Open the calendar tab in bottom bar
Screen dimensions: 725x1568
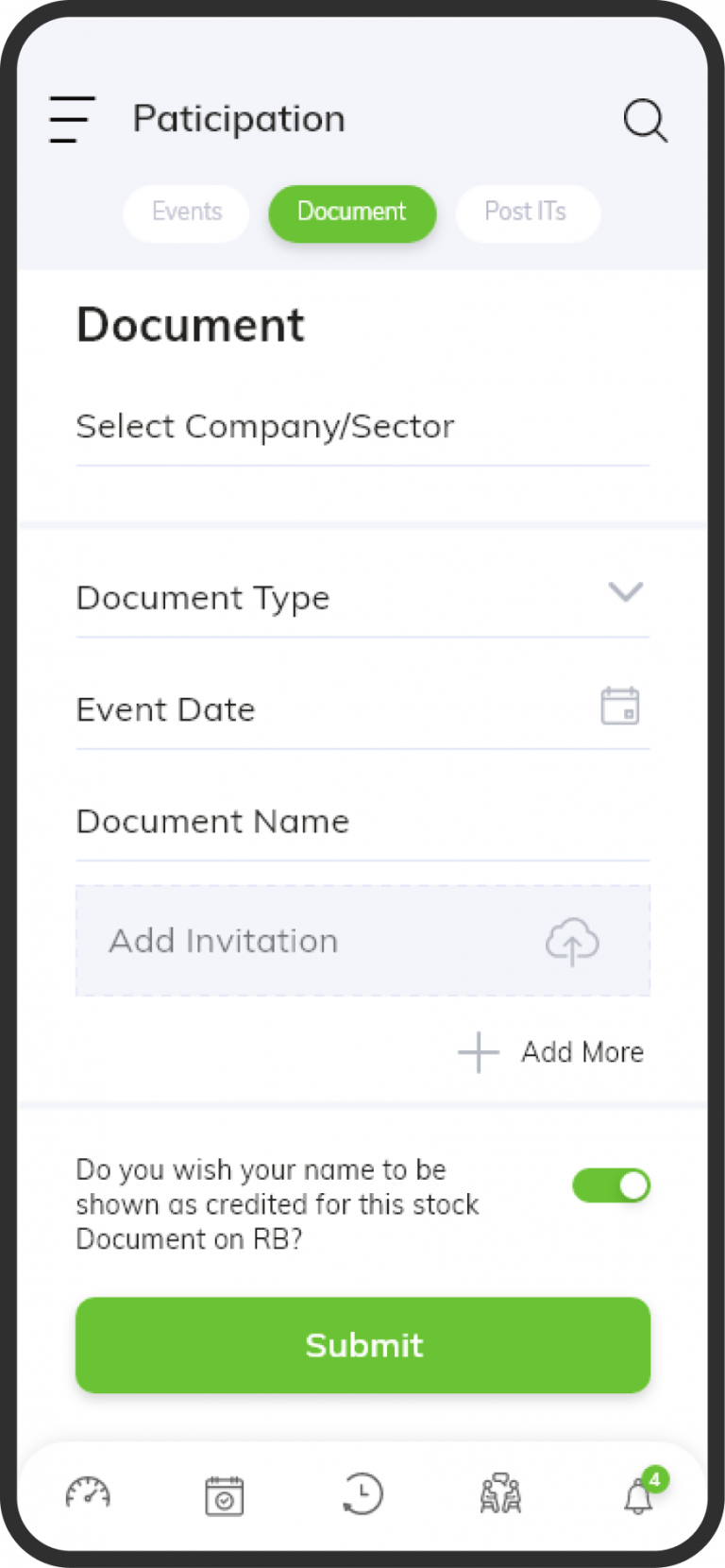click(x=225, y=1496)
